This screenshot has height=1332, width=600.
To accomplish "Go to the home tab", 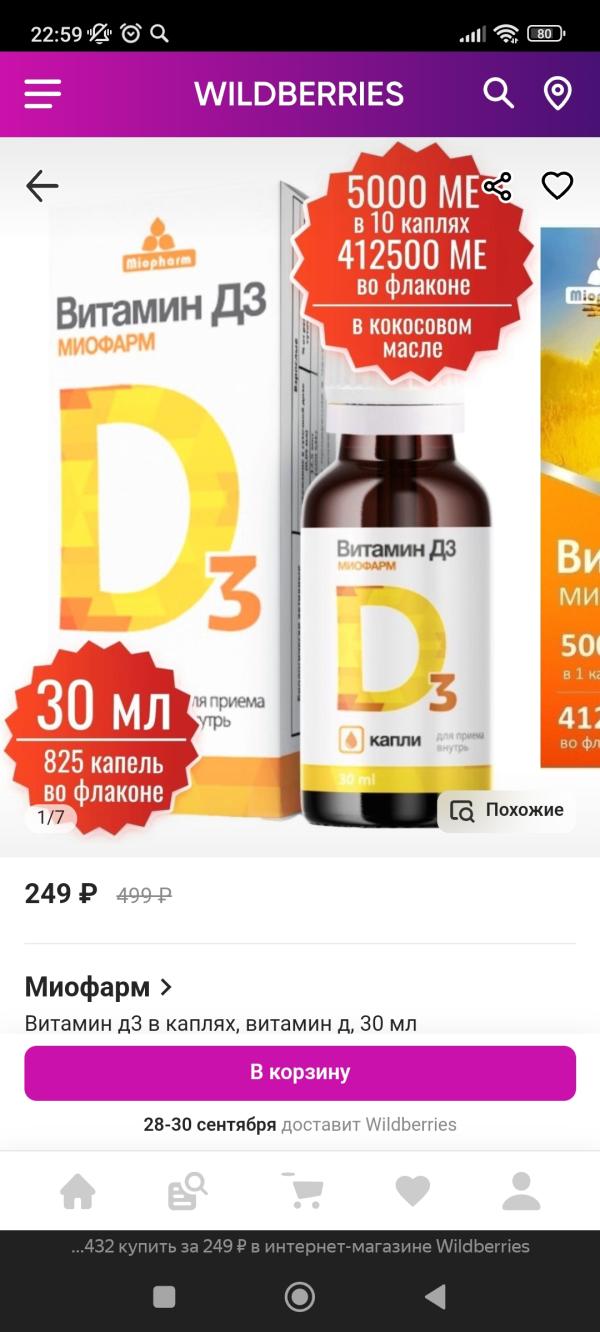I will click(78, 1191).
